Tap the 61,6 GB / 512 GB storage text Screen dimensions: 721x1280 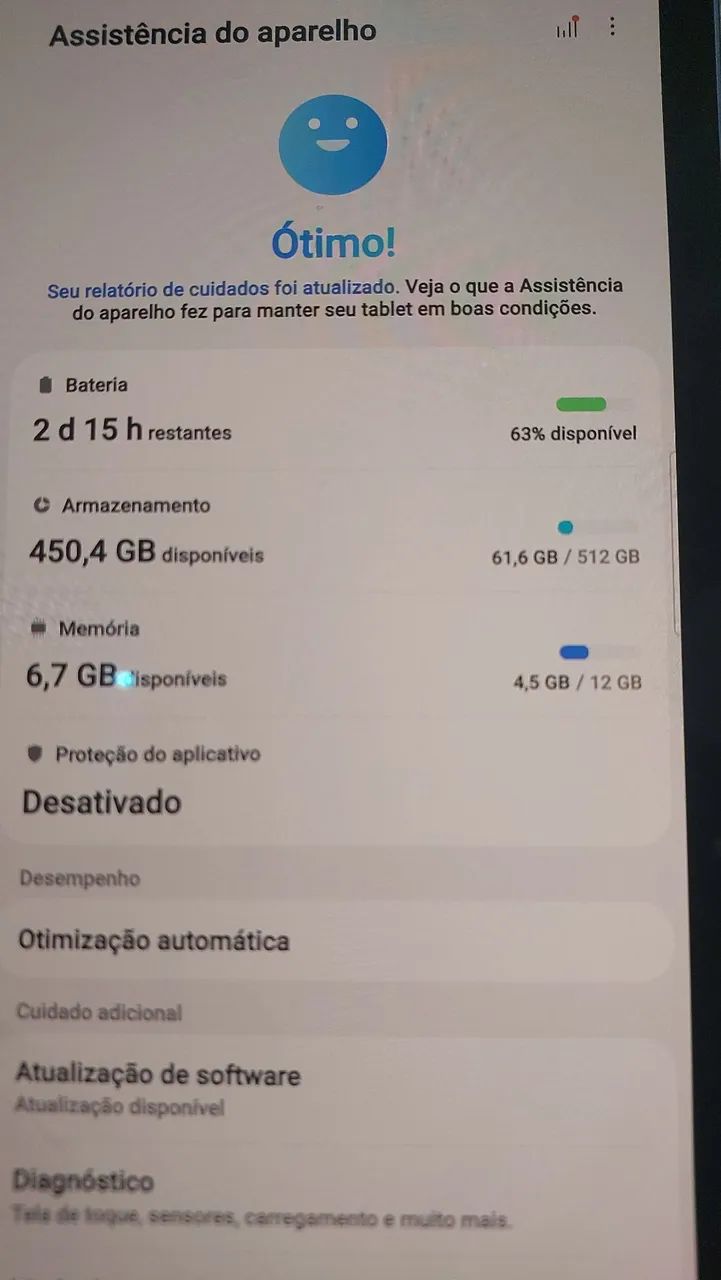[x=565, y=557]
